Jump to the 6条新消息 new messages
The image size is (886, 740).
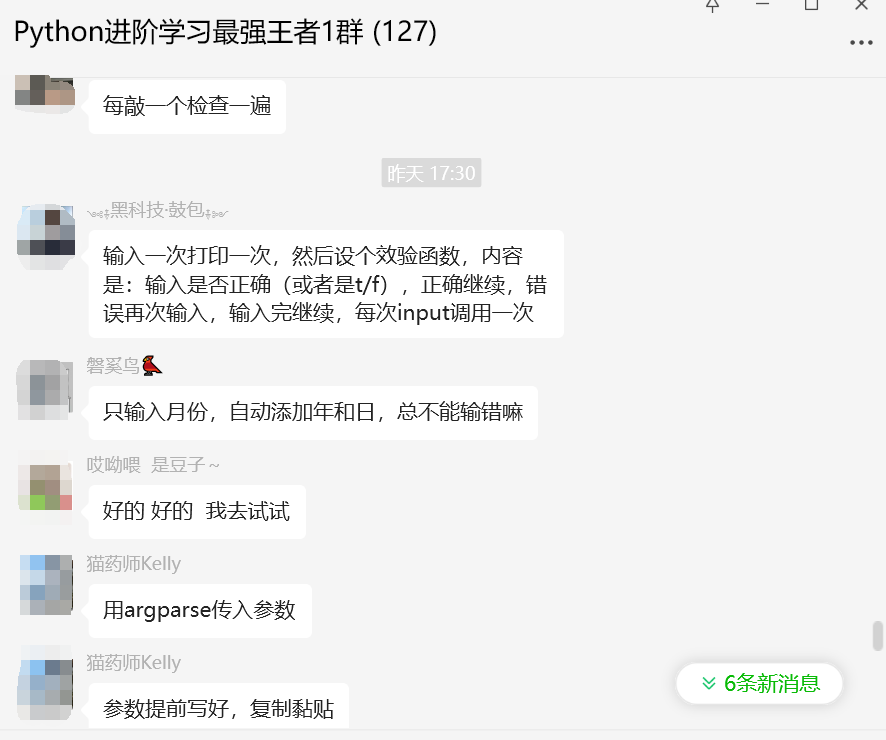[x=760, y=684]
